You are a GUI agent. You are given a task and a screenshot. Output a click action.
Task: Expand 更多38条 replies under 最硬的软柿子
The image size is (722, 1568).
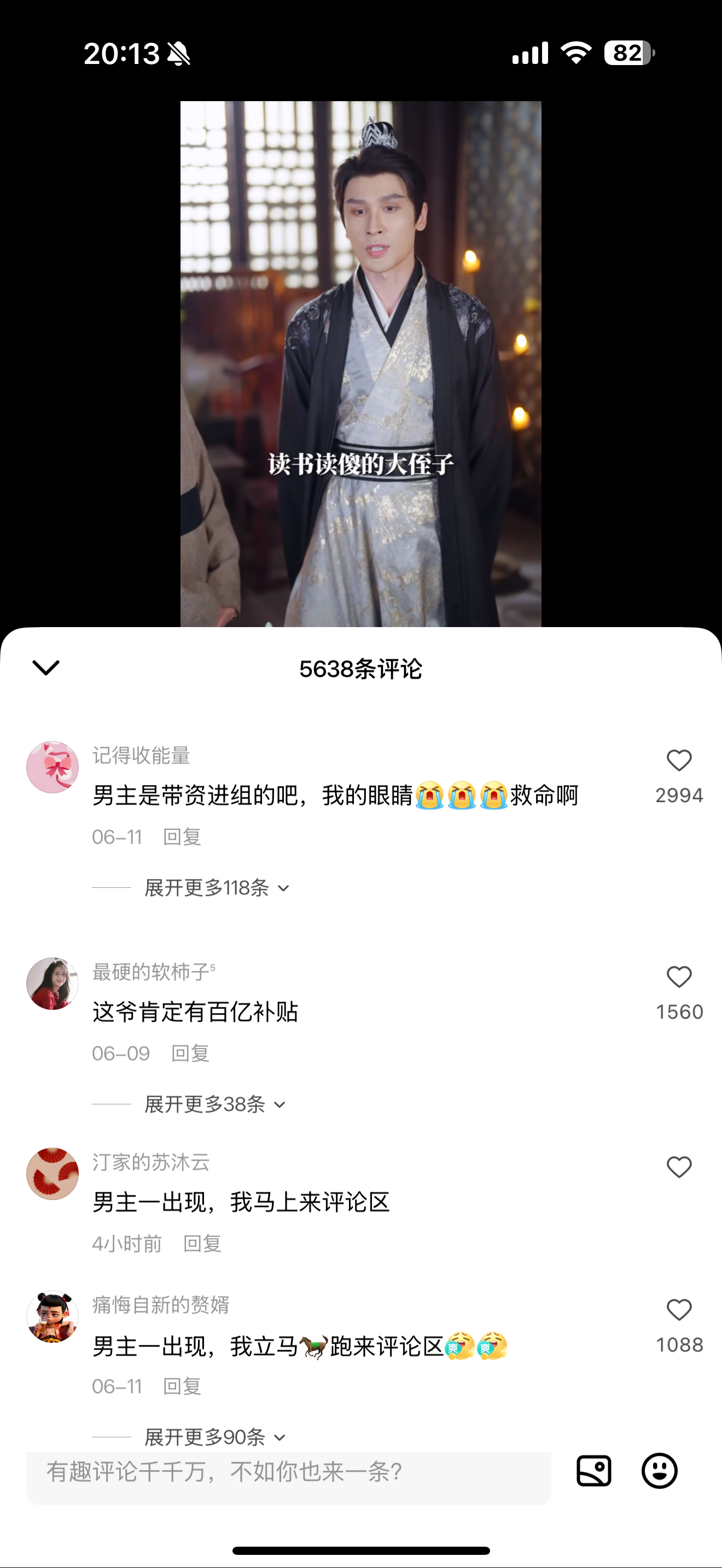(204, 1104)
